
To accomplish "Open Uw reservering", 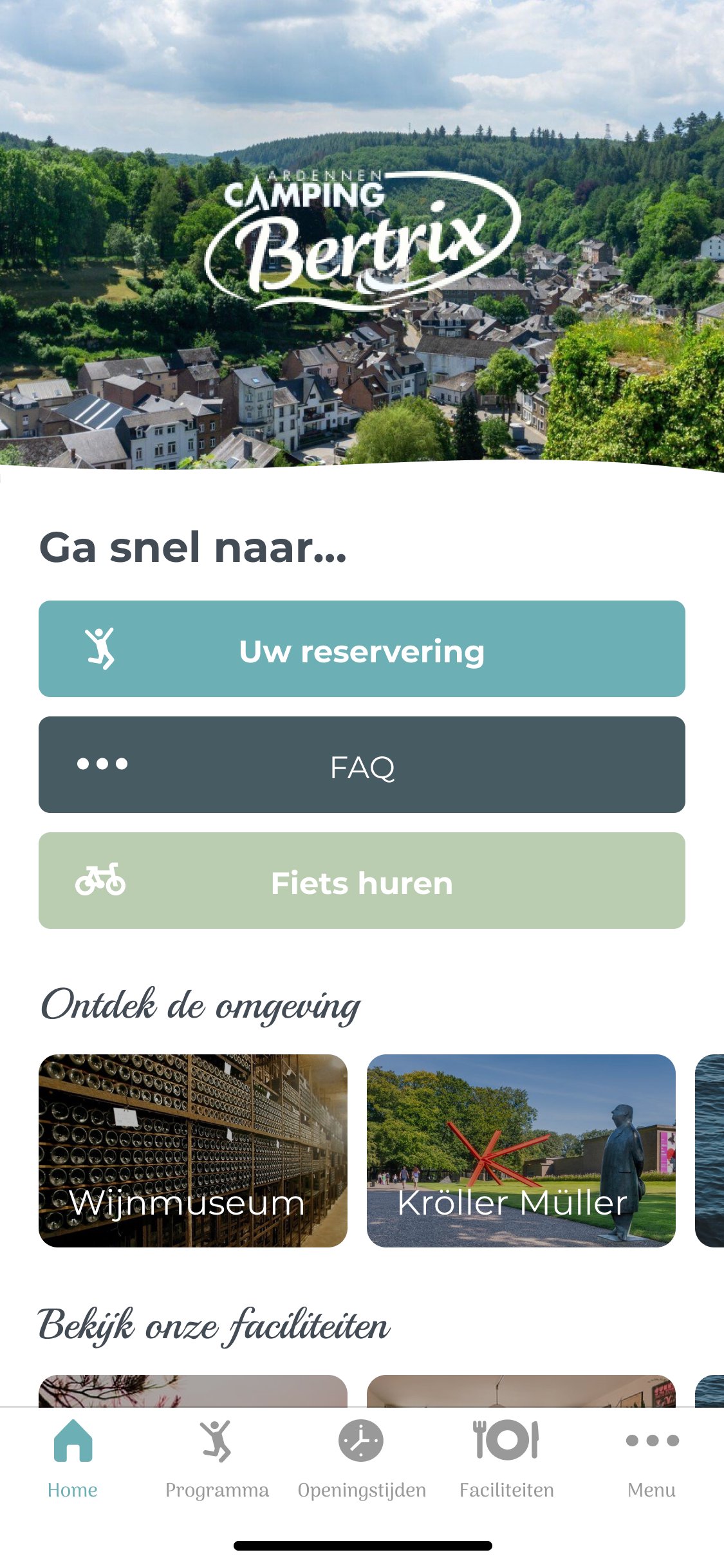I will coord(362,649).
